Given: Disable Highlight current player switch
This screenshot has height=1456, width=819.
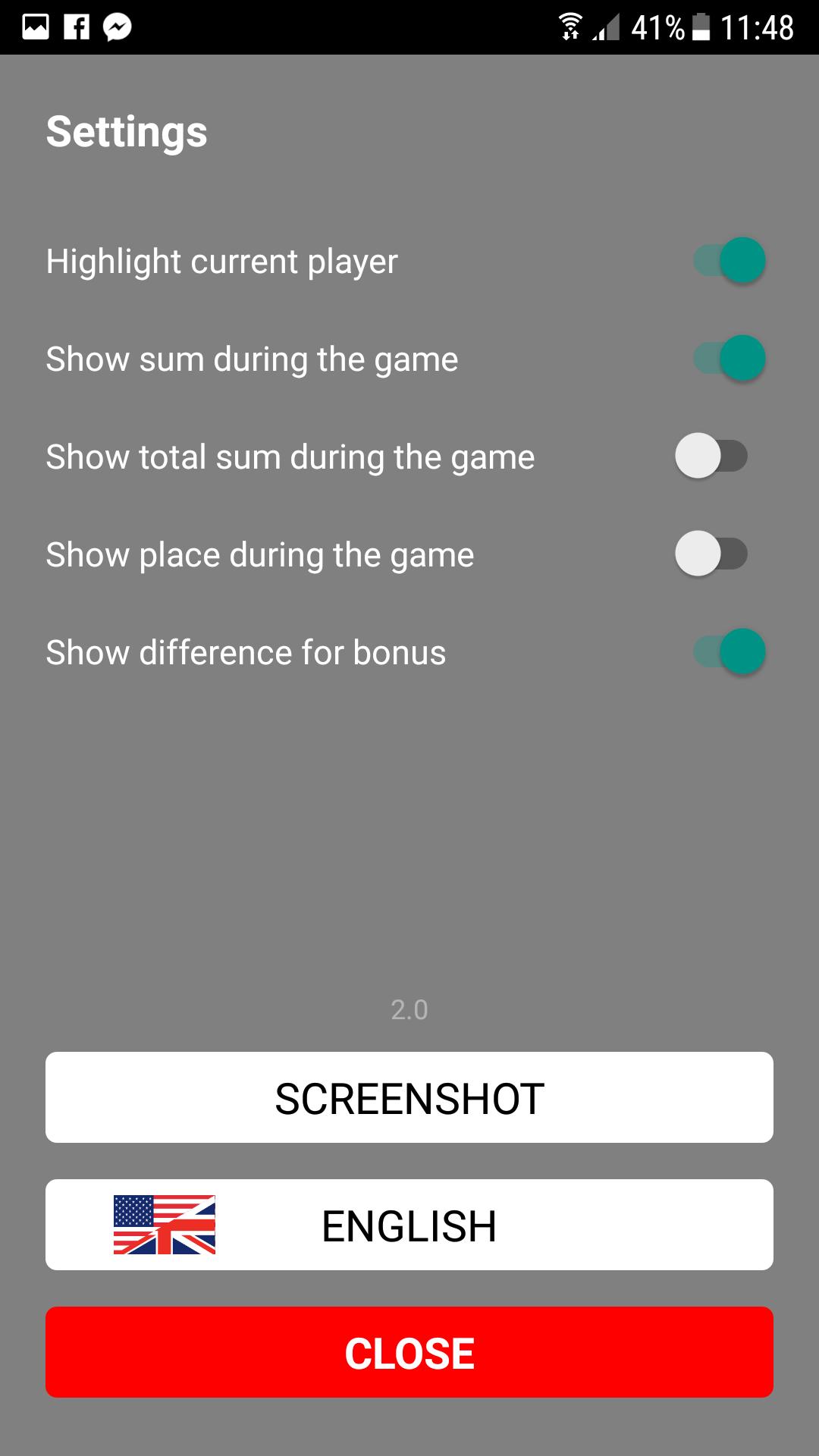Looking at the screenshot, I should tap(729, 260).
